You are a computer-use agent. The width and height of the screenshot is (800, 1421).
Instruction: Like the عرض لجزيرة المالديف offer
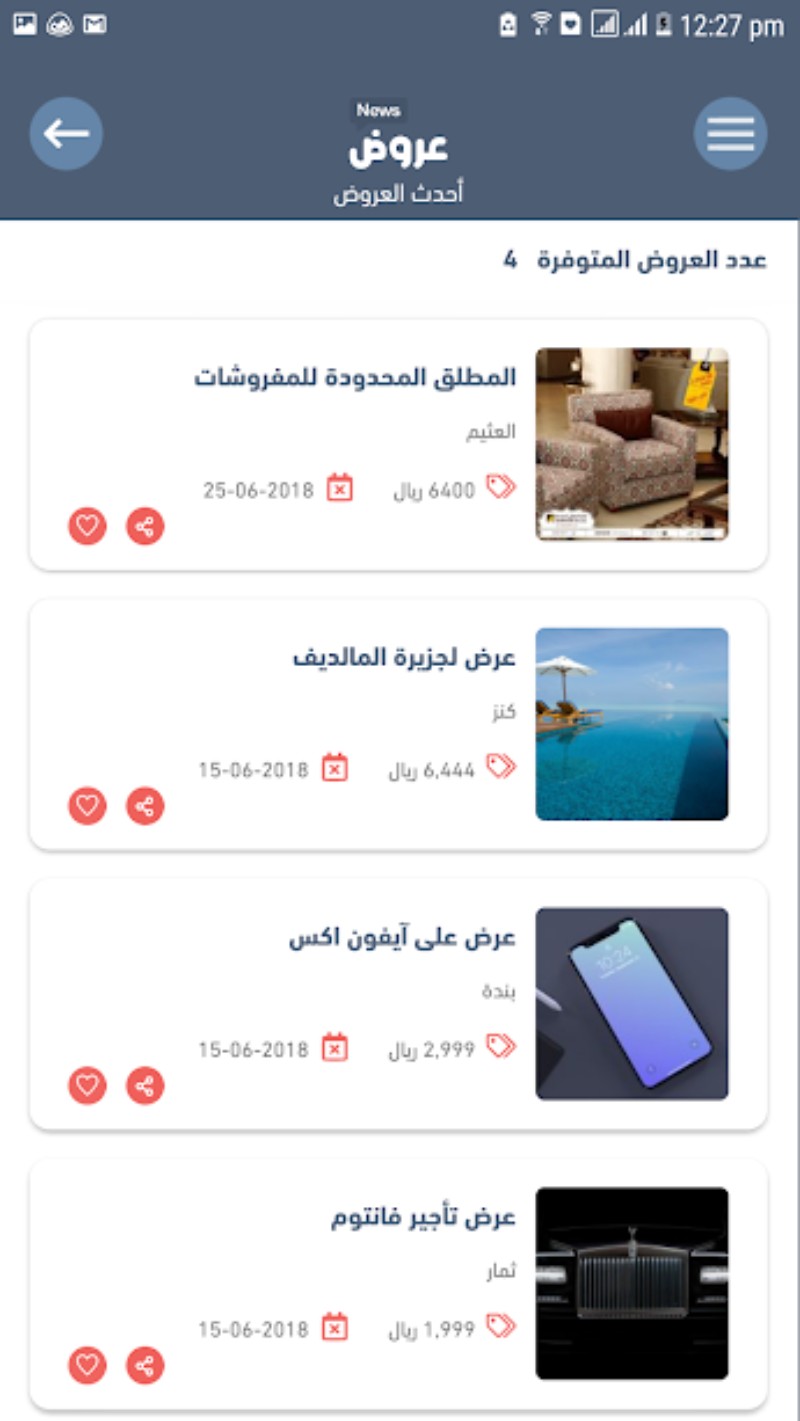coord(87,806)
